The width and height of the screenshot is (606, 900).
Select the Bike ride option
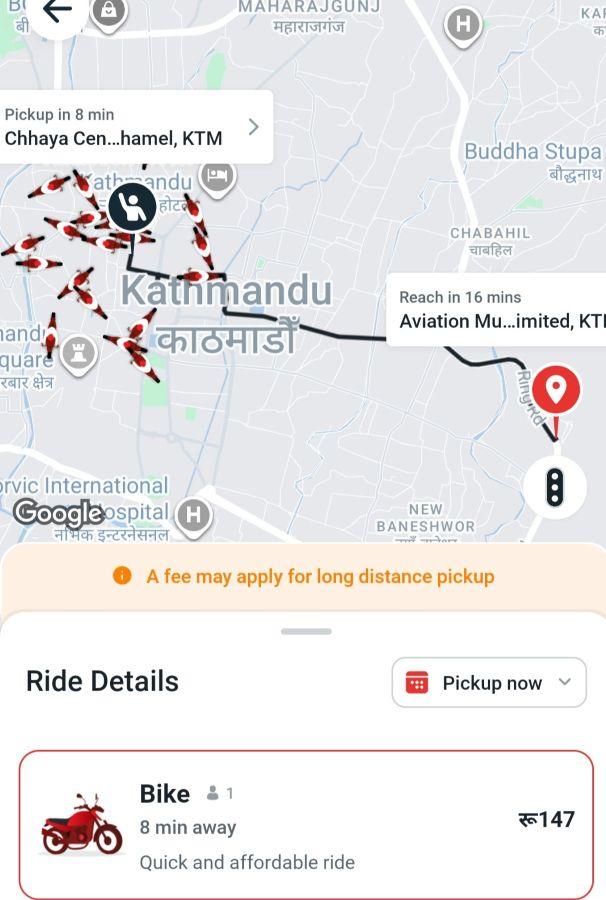point(306,825)
